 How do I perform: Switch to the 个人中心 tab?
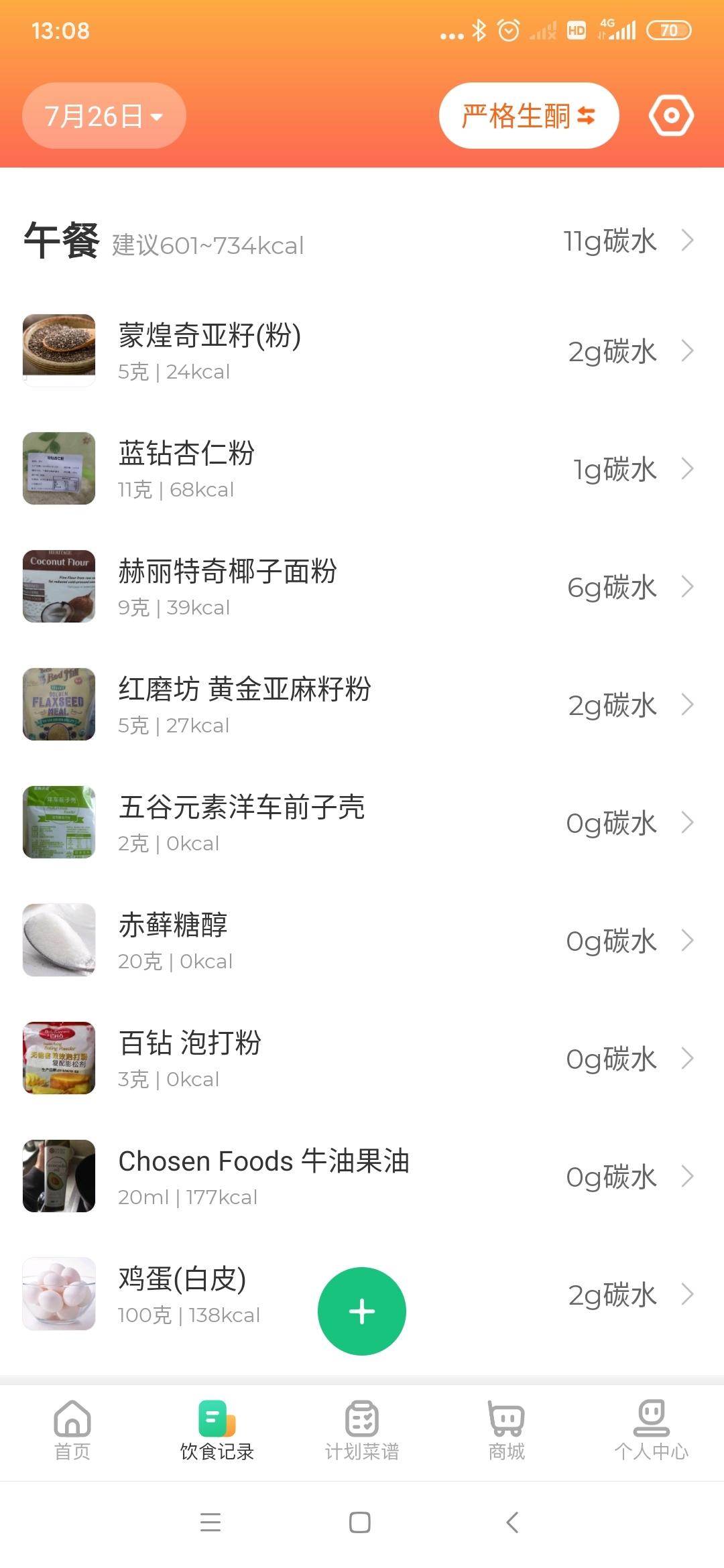[x=652, y=1430]
